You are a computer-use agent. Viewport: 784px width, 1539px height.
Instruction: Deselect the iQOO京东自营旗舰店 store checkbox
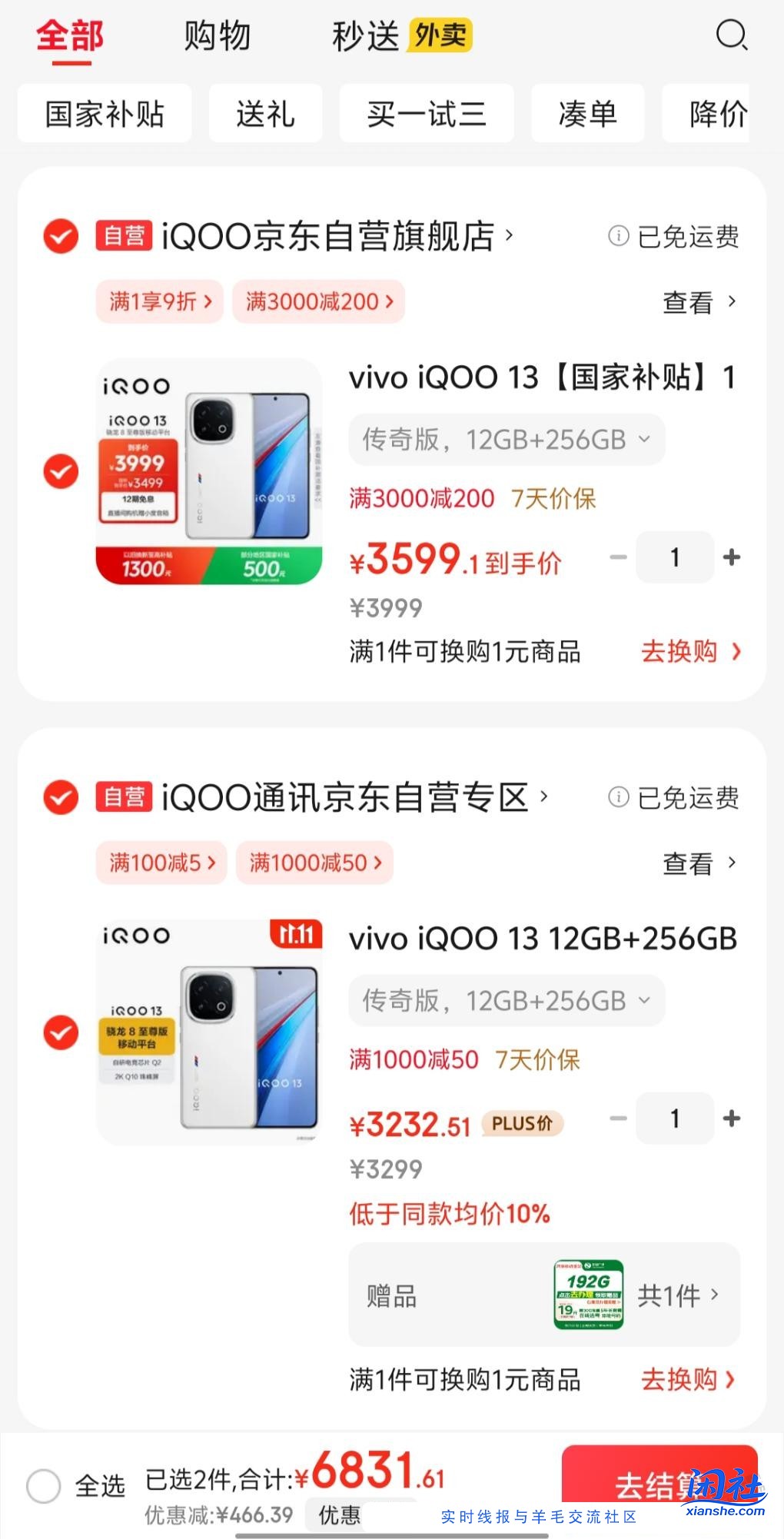[x=61, y=238]
